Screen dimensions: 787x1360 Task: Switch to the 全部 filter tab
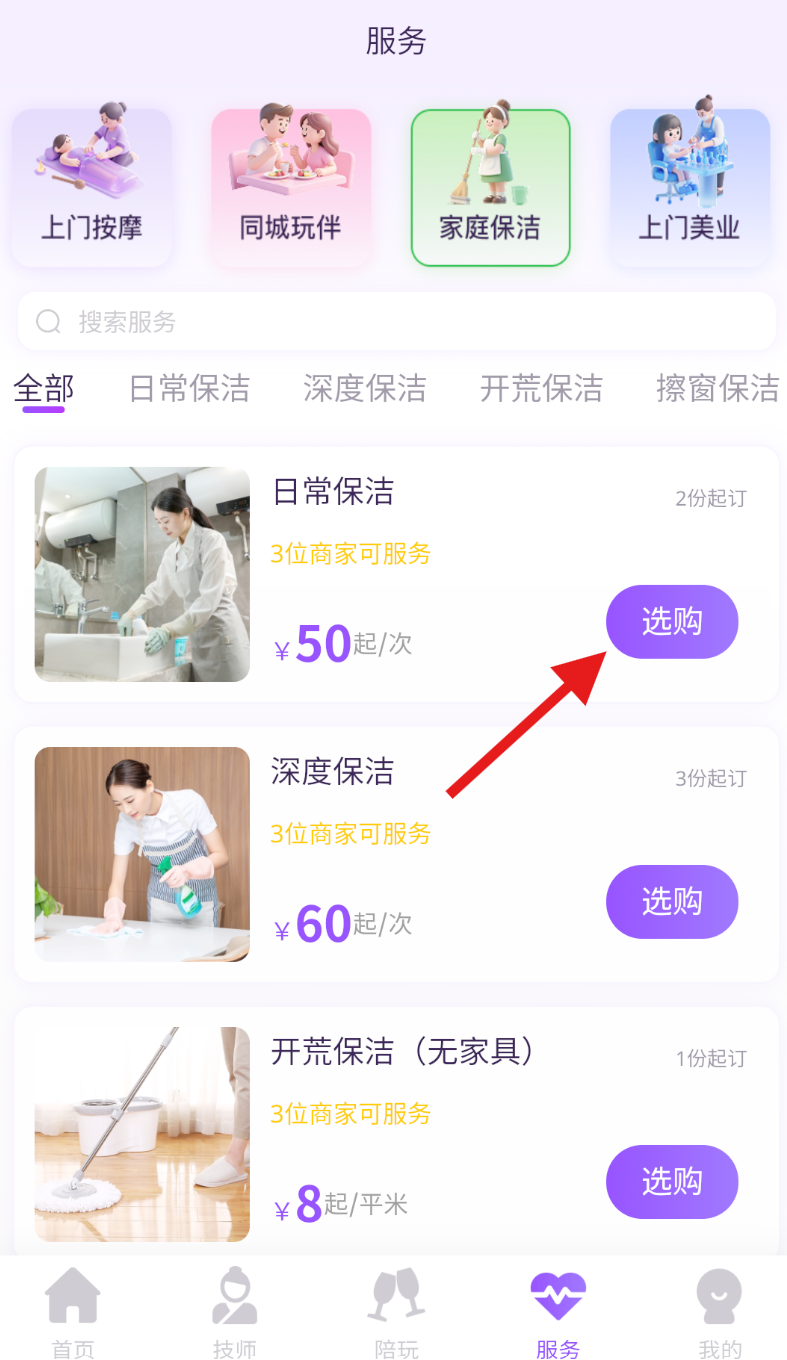pyautogui.click(x=42, y=388)
